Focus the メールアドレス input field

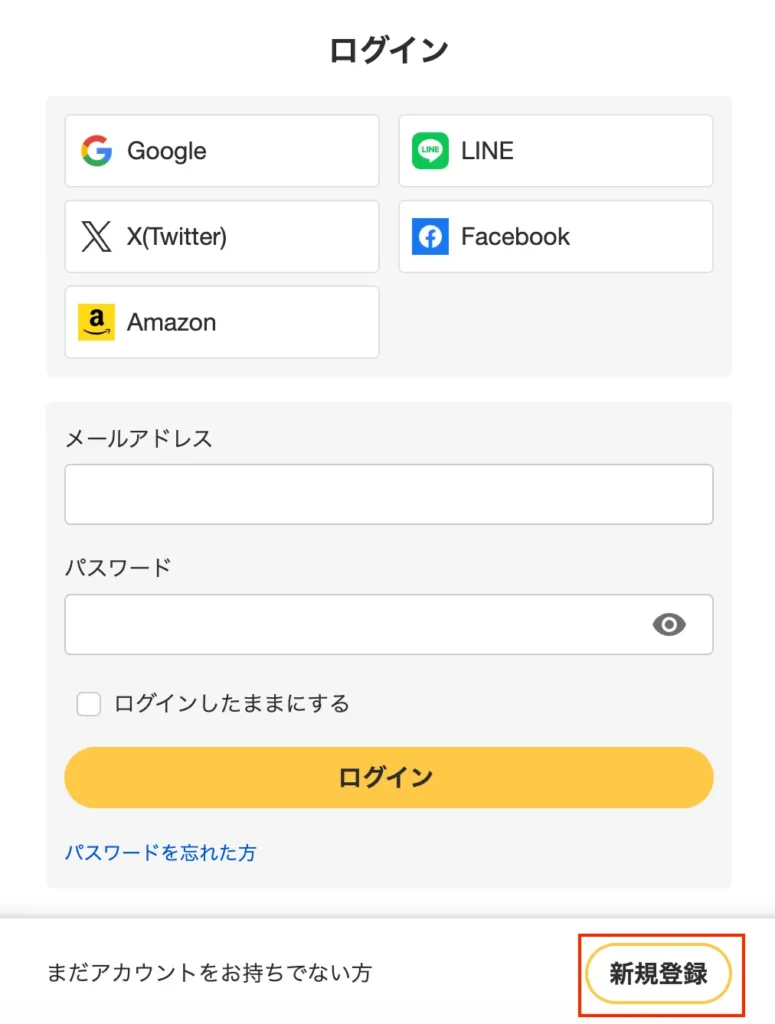[388, 494]
